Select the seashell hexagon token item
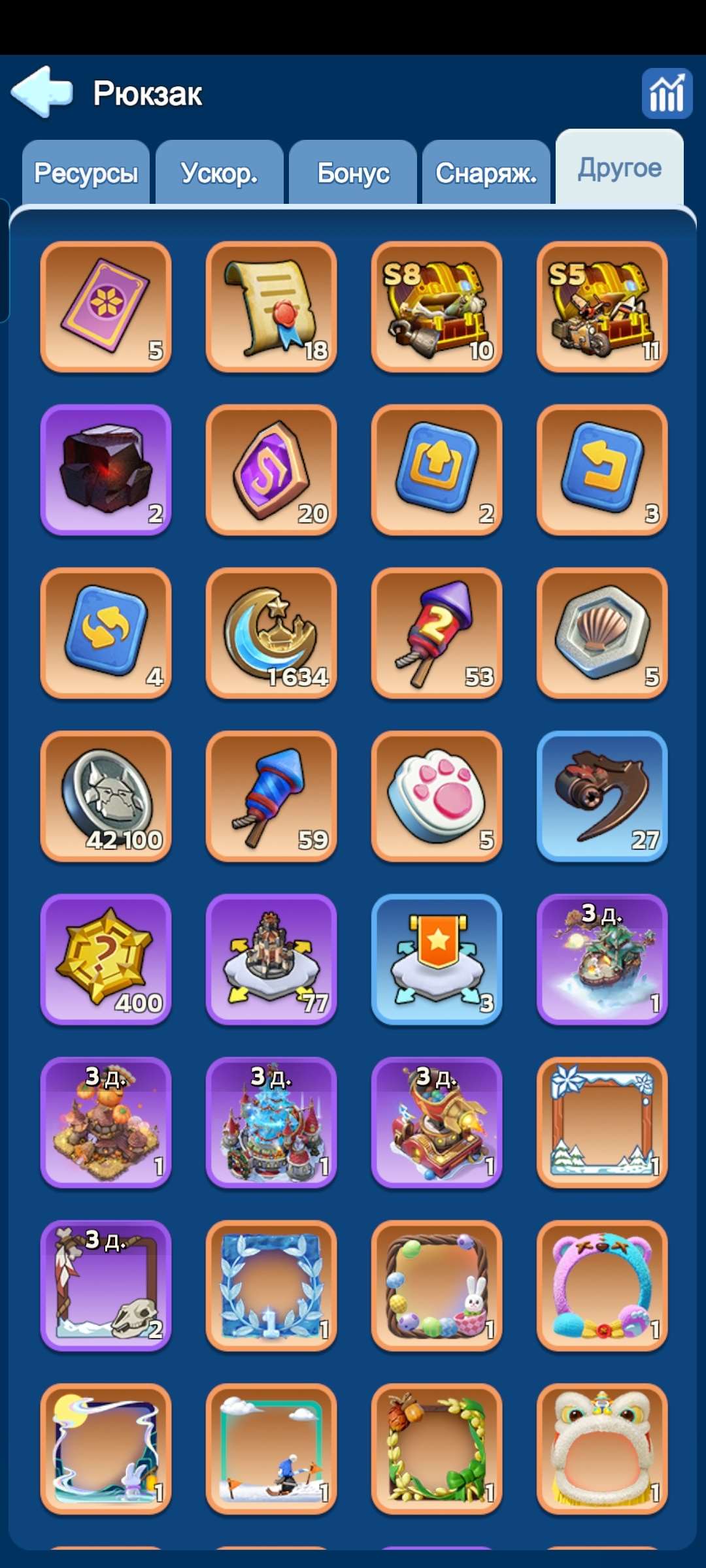This screenshot has width=706, height=1568. tap(602, 633)
